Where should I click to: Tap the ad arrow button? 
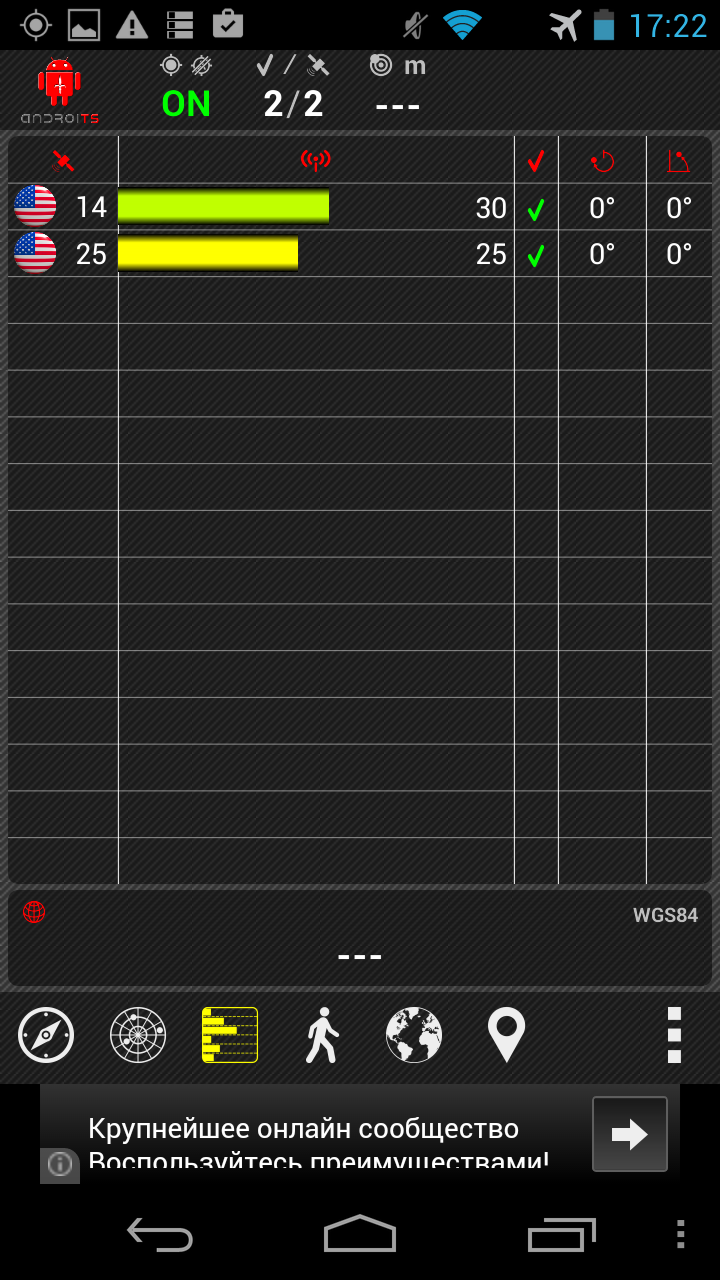click(630, 1134)
